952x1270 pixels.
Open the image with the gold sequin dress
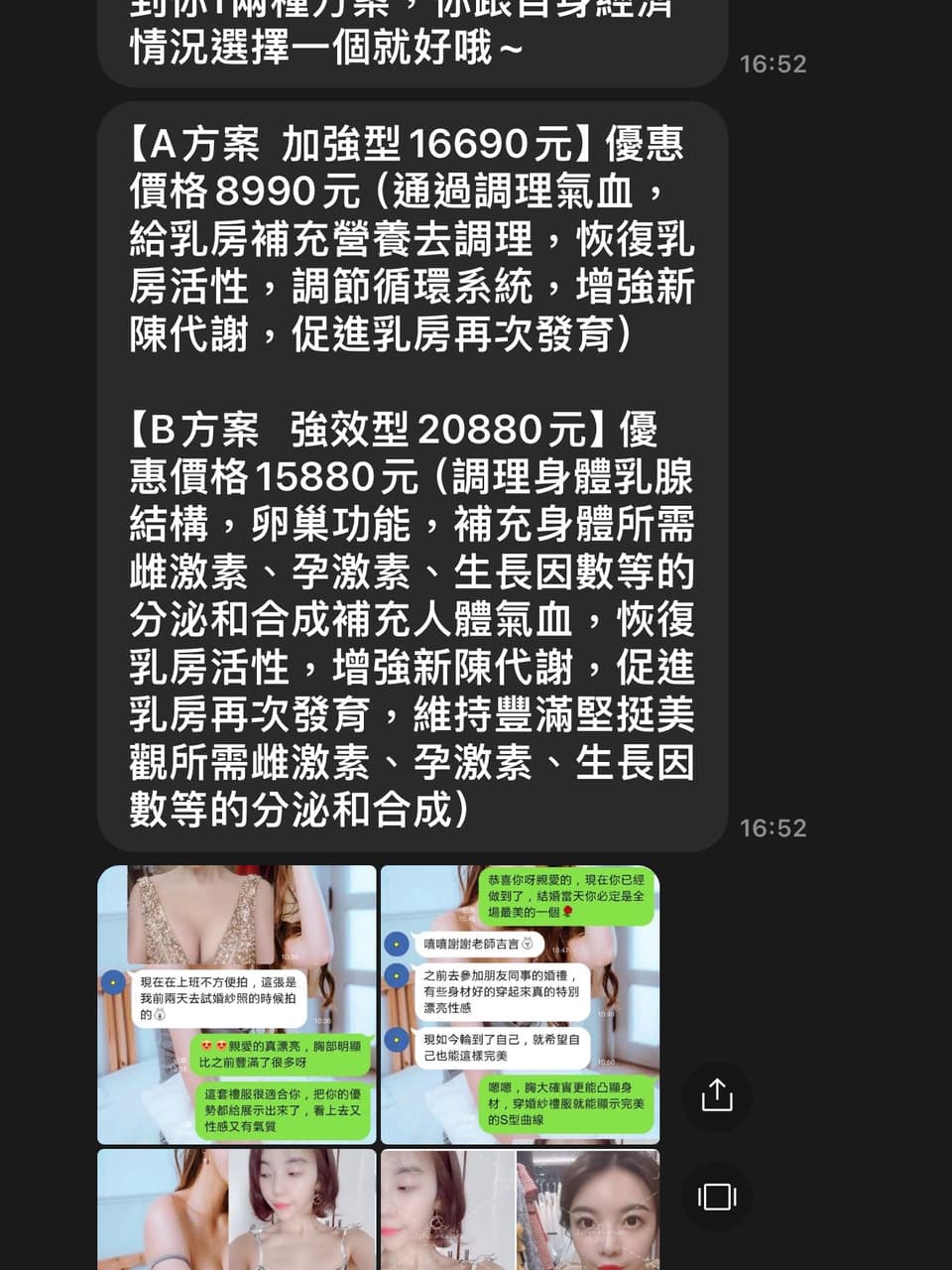(x=236, y=1004)
